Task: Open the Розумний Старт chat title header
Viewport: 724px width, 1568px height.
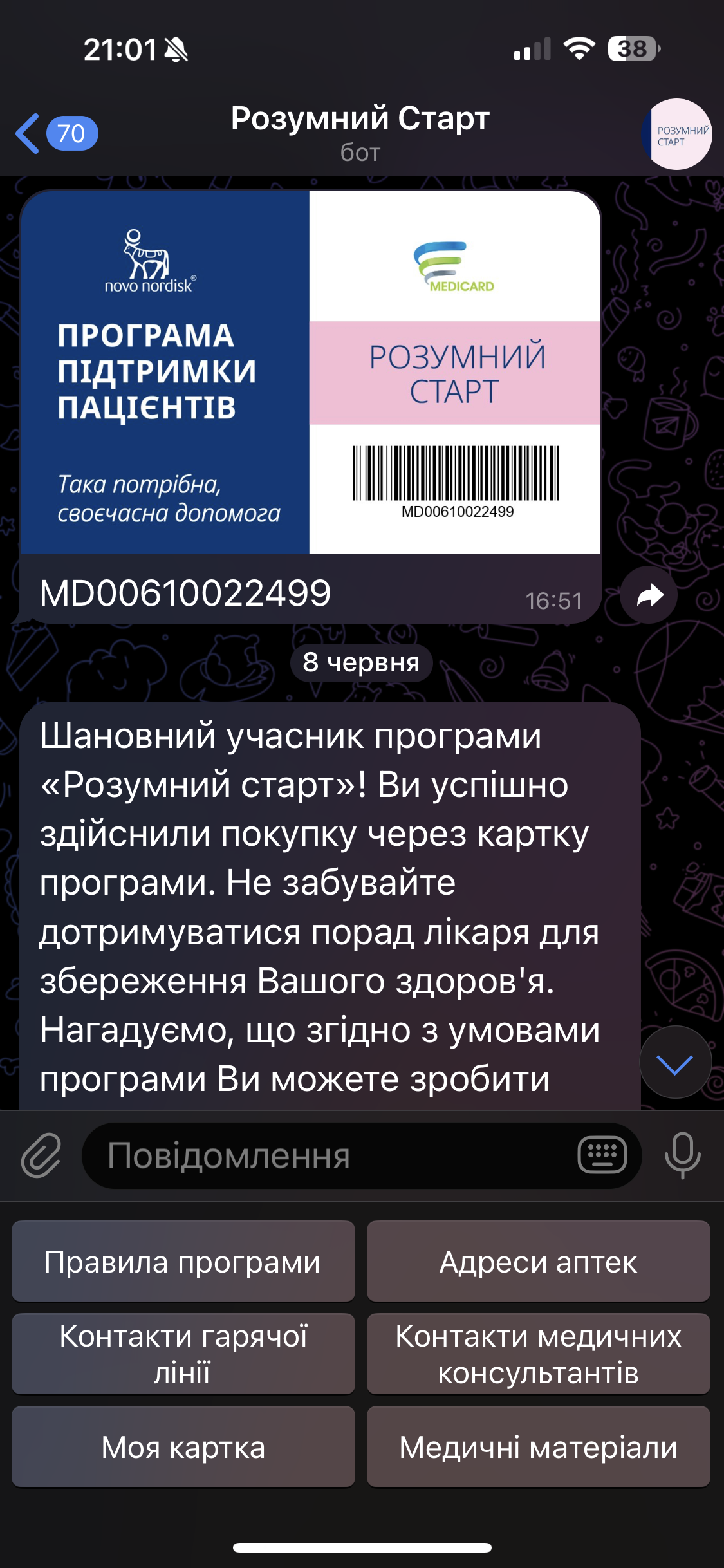Action: coord(360,132)
